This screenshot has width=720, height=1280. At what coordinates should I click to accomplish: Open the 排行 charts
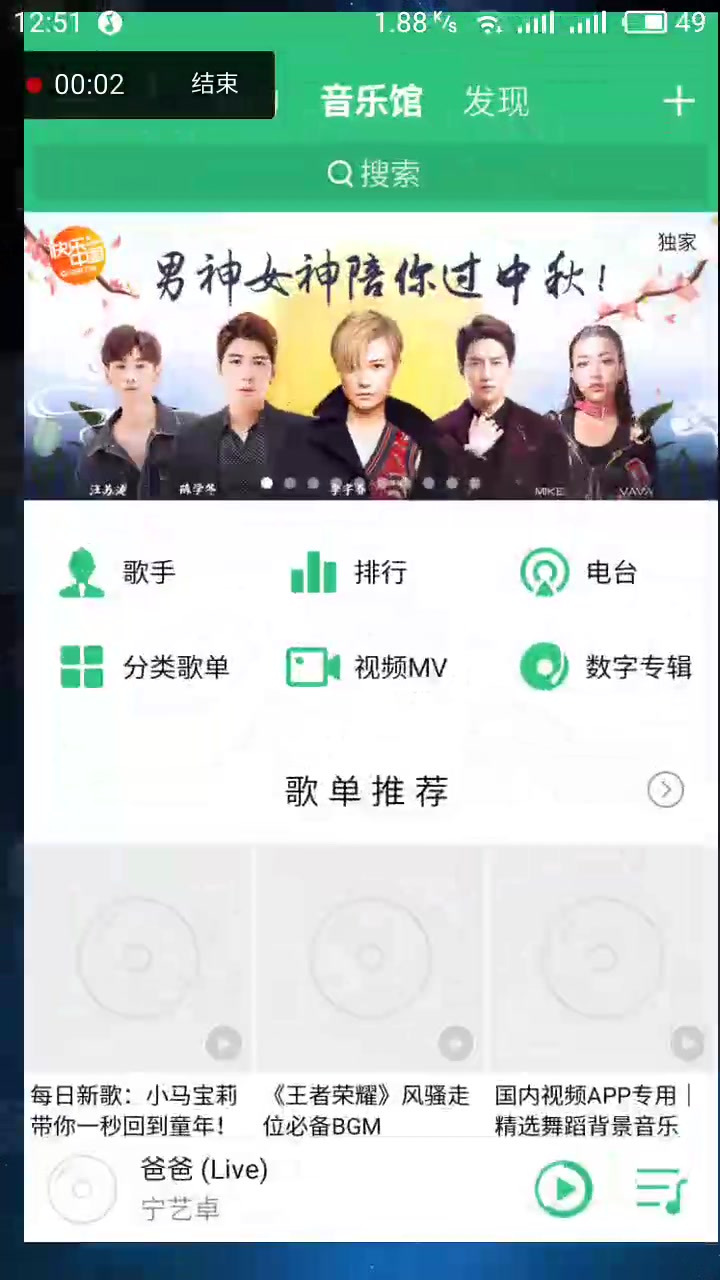click(x=349, y=572)
